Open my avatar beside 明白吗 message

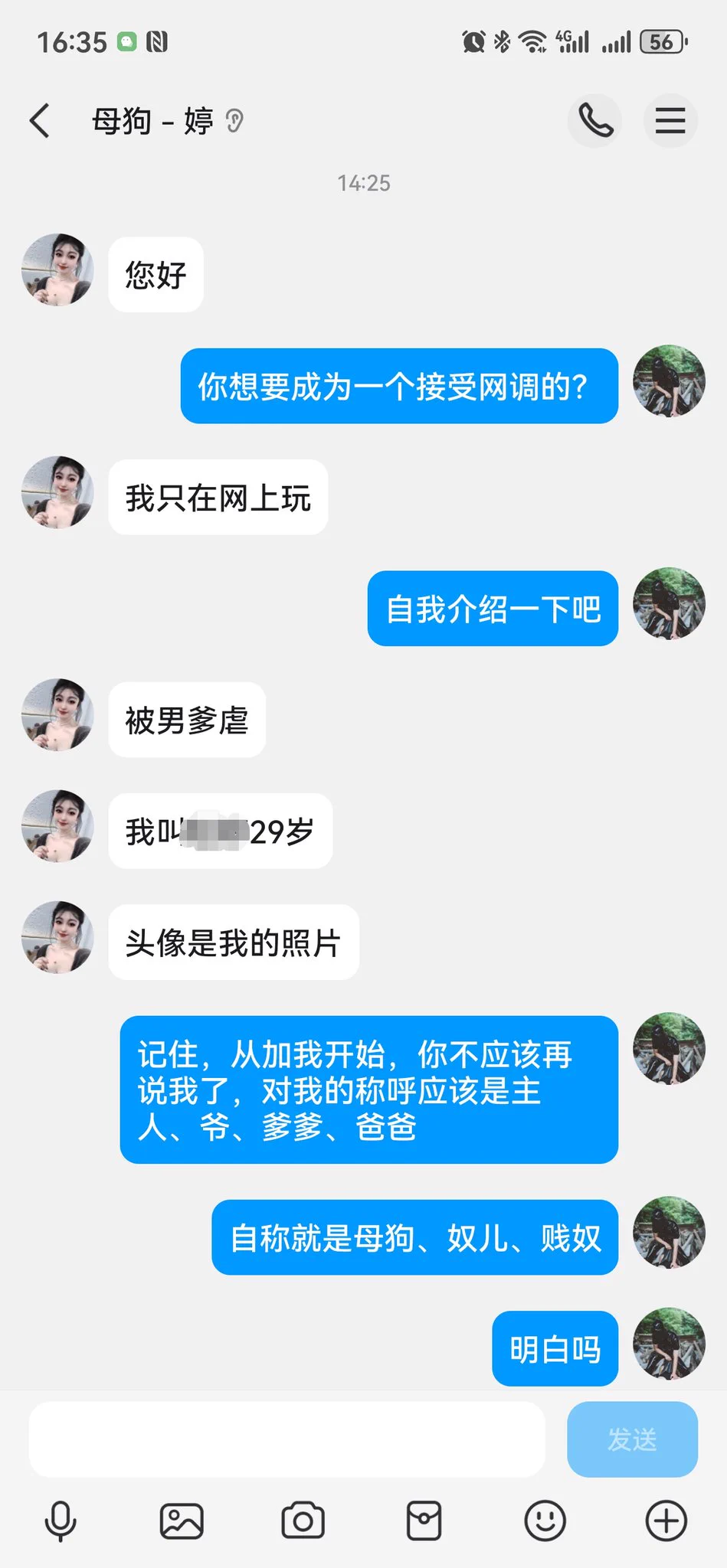pos(669,1344)
